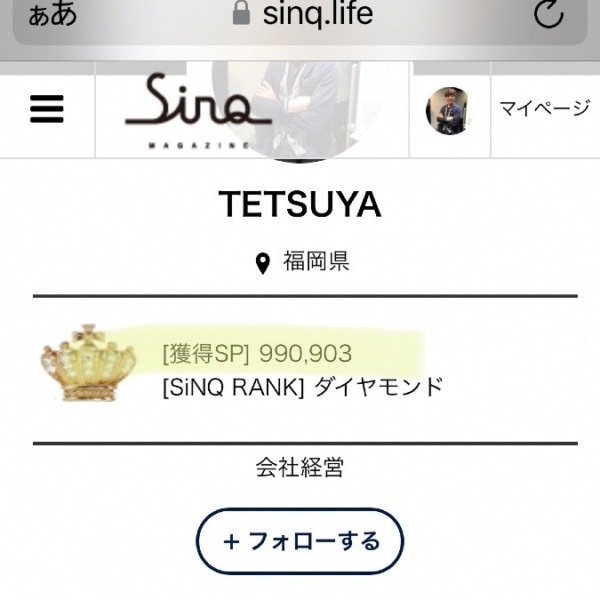
Task: Open マイページ from the header
Action: click(x=545, y=109)
